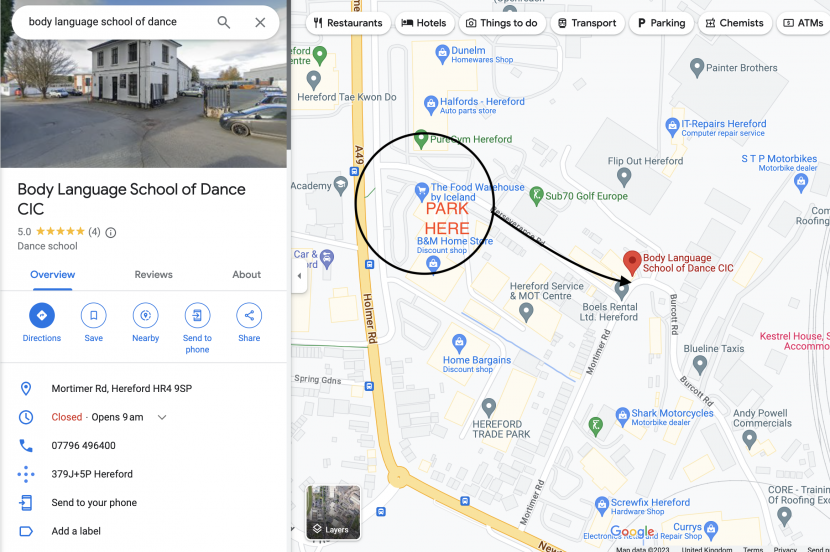Open the 'Send to your phone' row

click(x=94, y=503)
